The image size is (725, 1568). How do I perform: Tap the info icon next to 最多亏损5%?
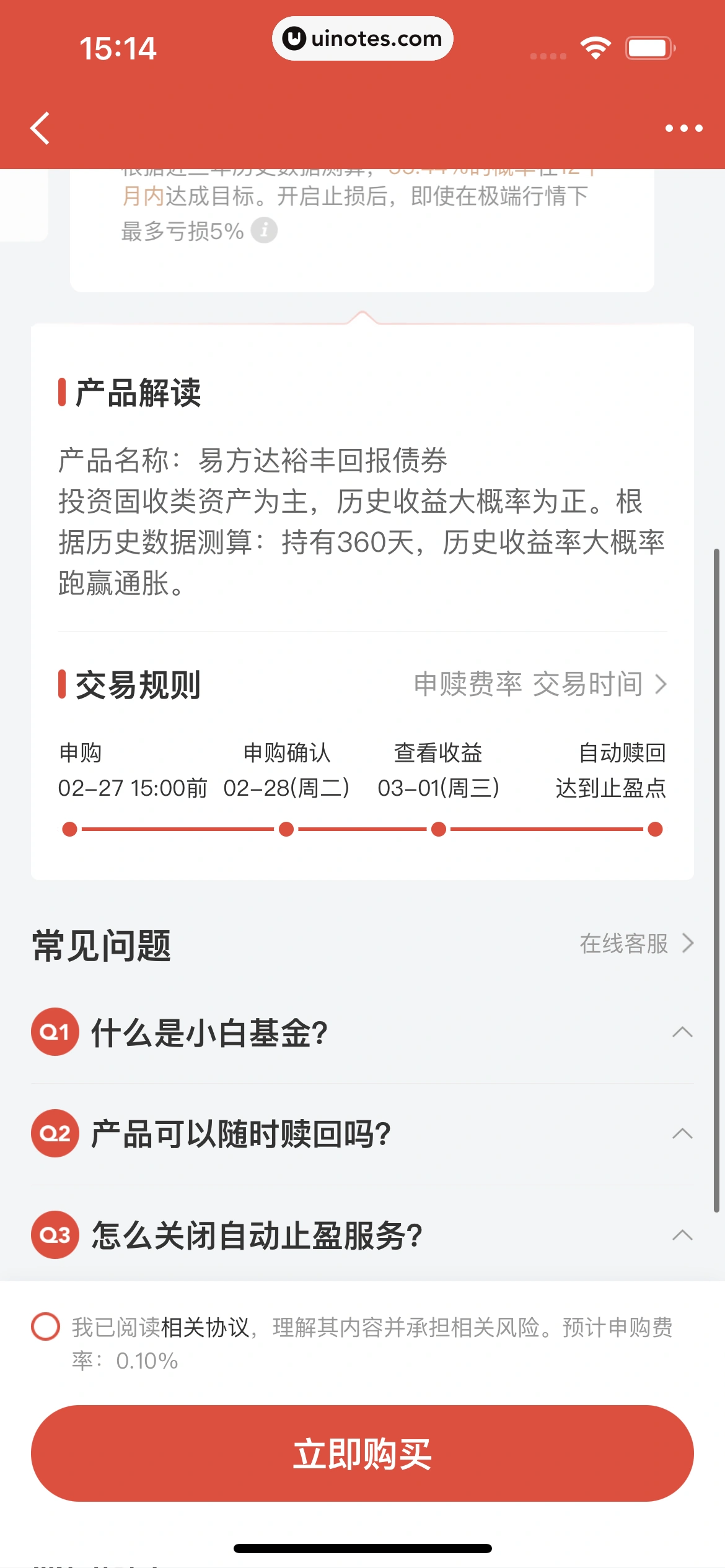pos(265,230)
